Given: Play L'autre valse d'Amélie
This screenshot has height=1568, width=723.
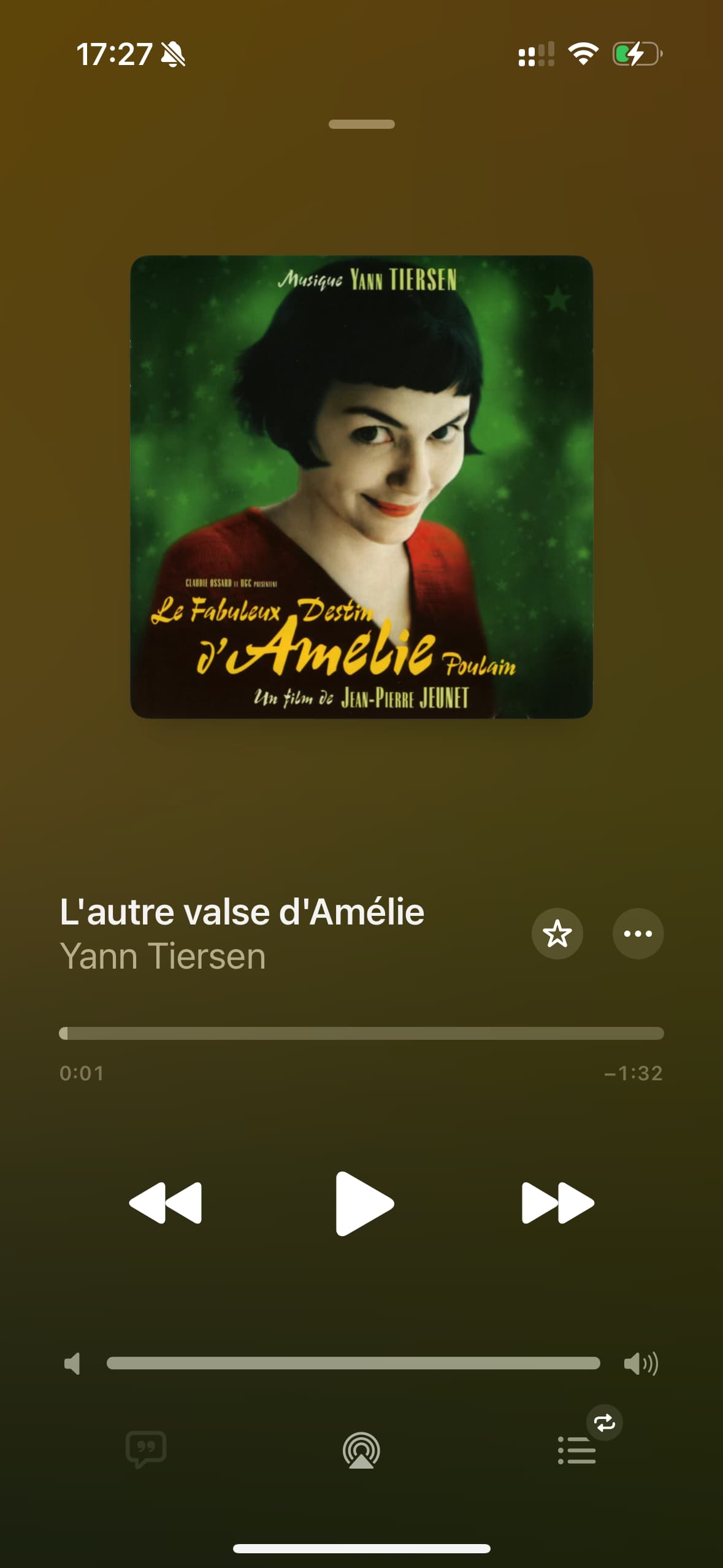Looking at the screenshot, I should point(364,1203).
